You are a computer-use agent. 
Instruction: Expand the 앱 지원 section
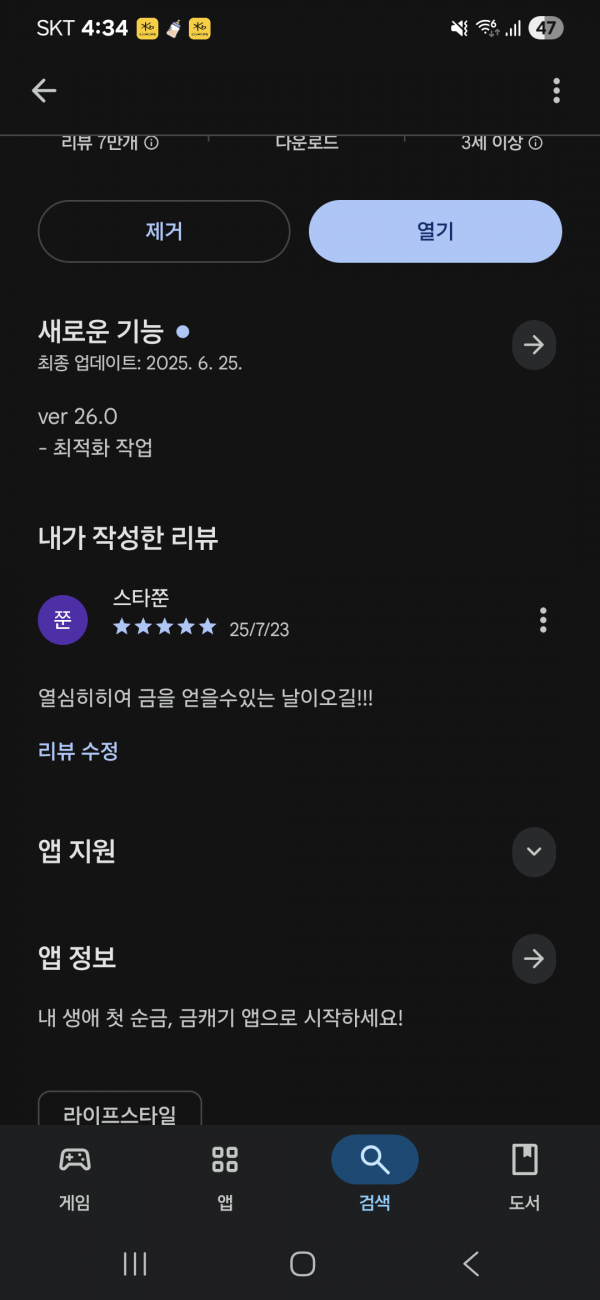[x=534, y=852]
